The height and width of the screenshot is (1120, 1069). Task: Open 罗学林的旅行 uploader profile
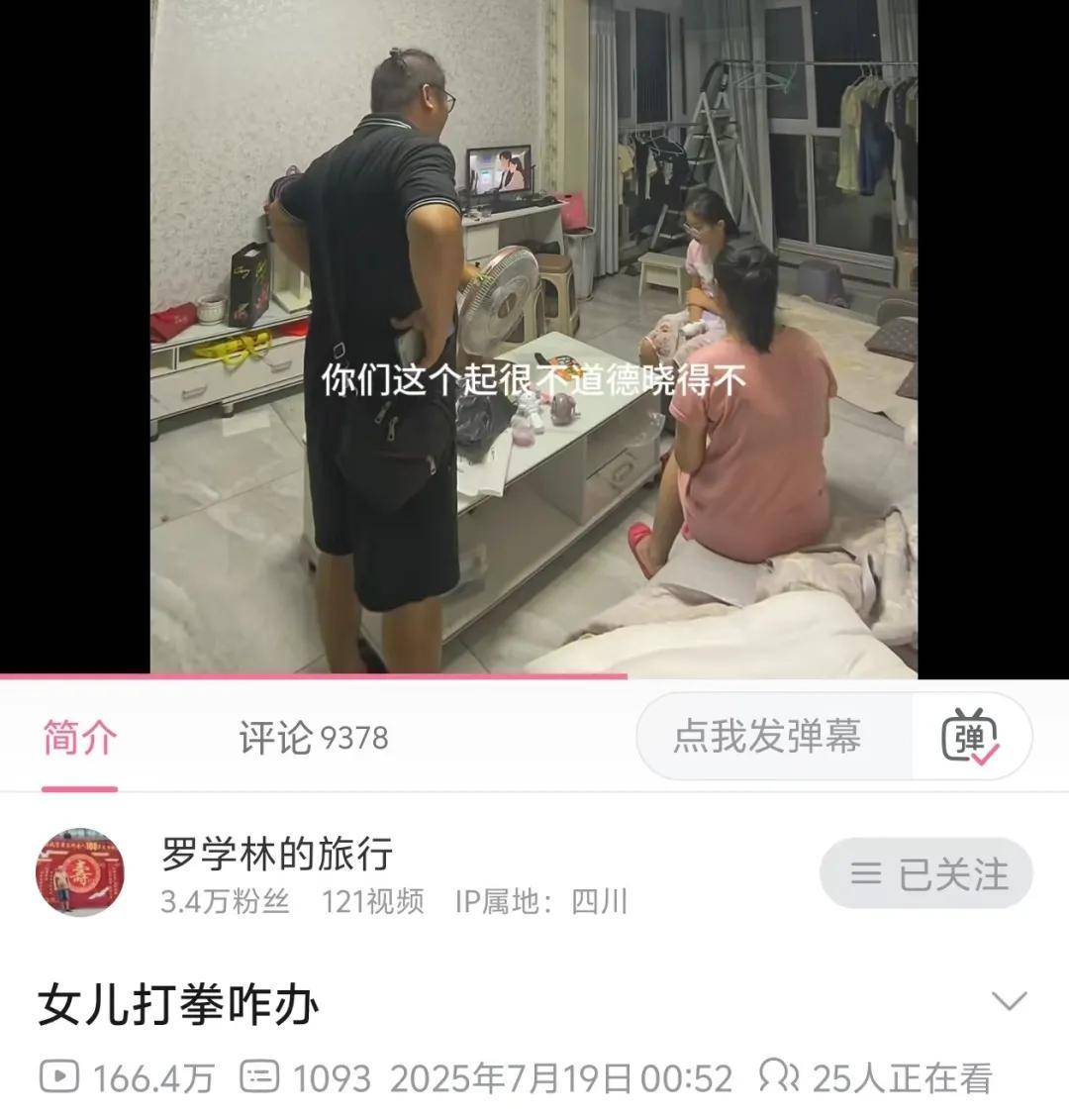click(x=277, y=854)
